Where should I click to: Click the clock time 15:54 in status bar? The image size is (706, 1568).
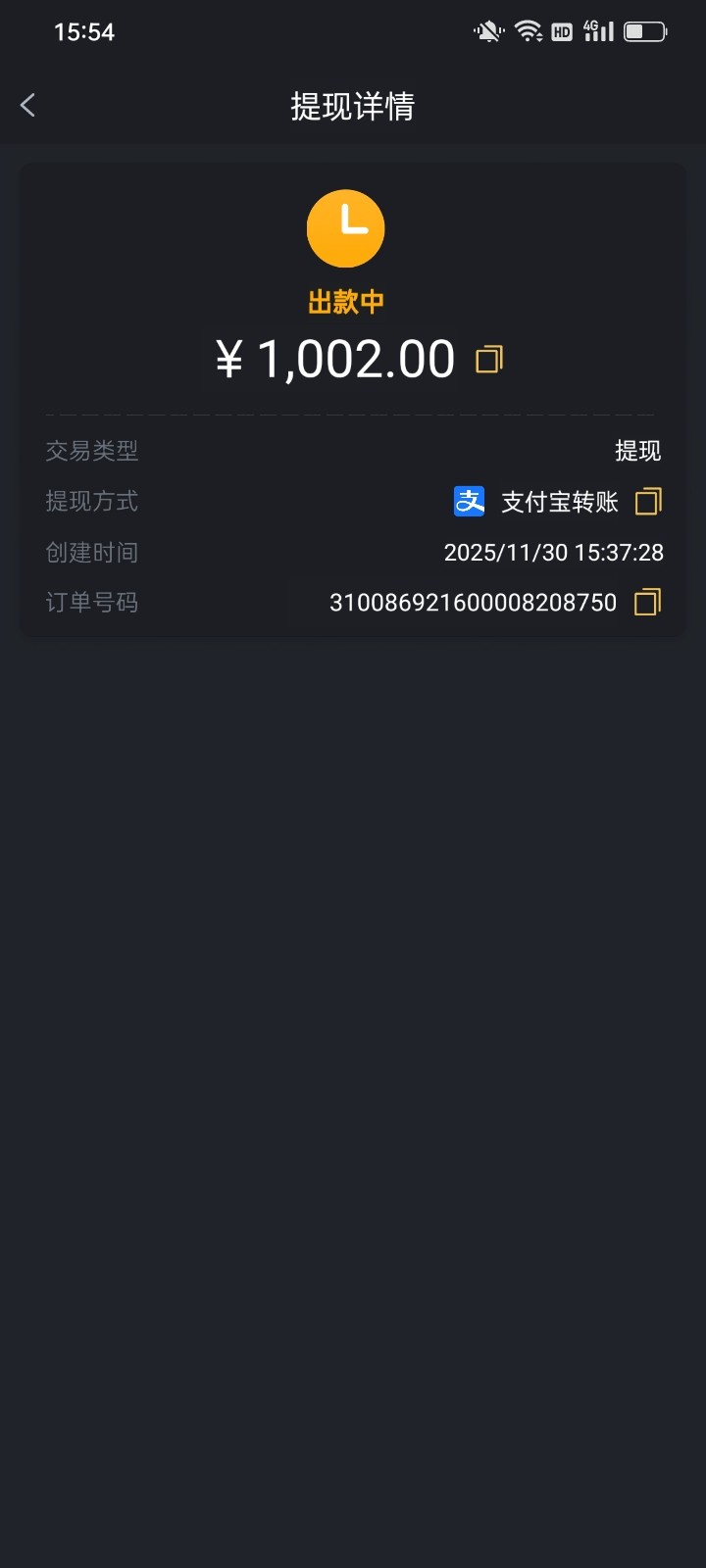[x=85, y=30]
